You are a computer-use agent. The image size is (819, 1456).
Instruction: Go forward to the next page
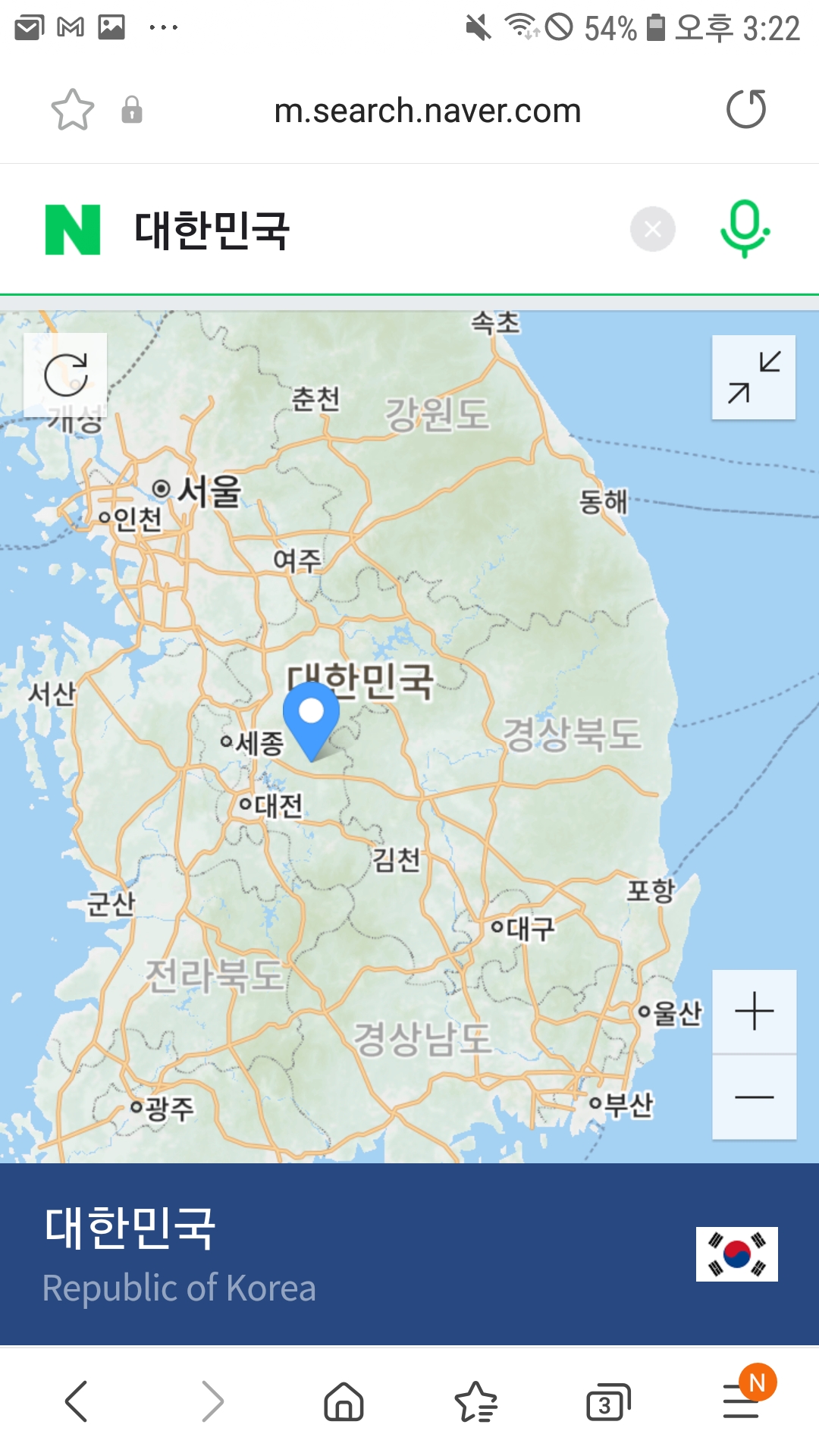coord(212,1401)
